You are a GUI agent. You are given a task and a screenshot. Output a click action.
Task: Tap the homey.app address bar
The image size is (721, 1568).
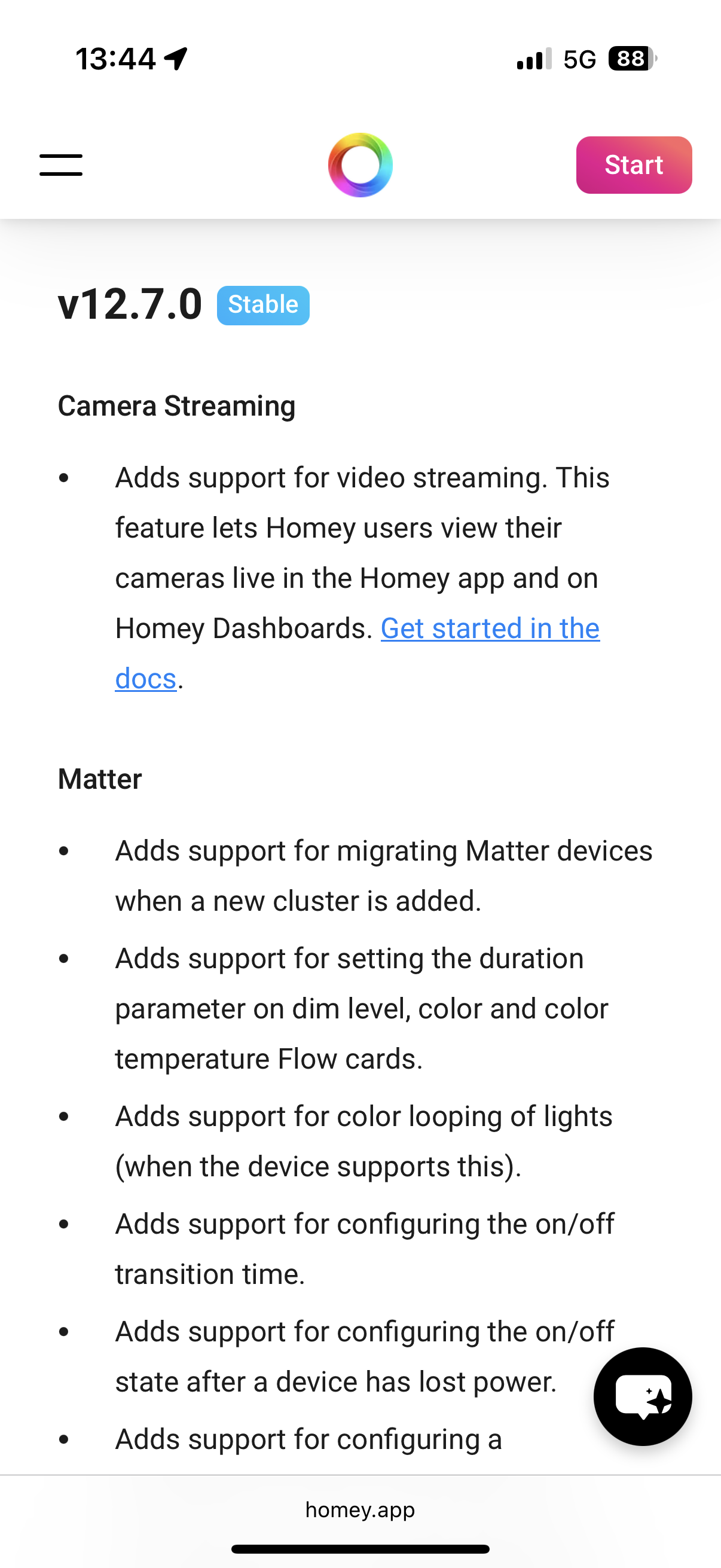pos(360,1510)
